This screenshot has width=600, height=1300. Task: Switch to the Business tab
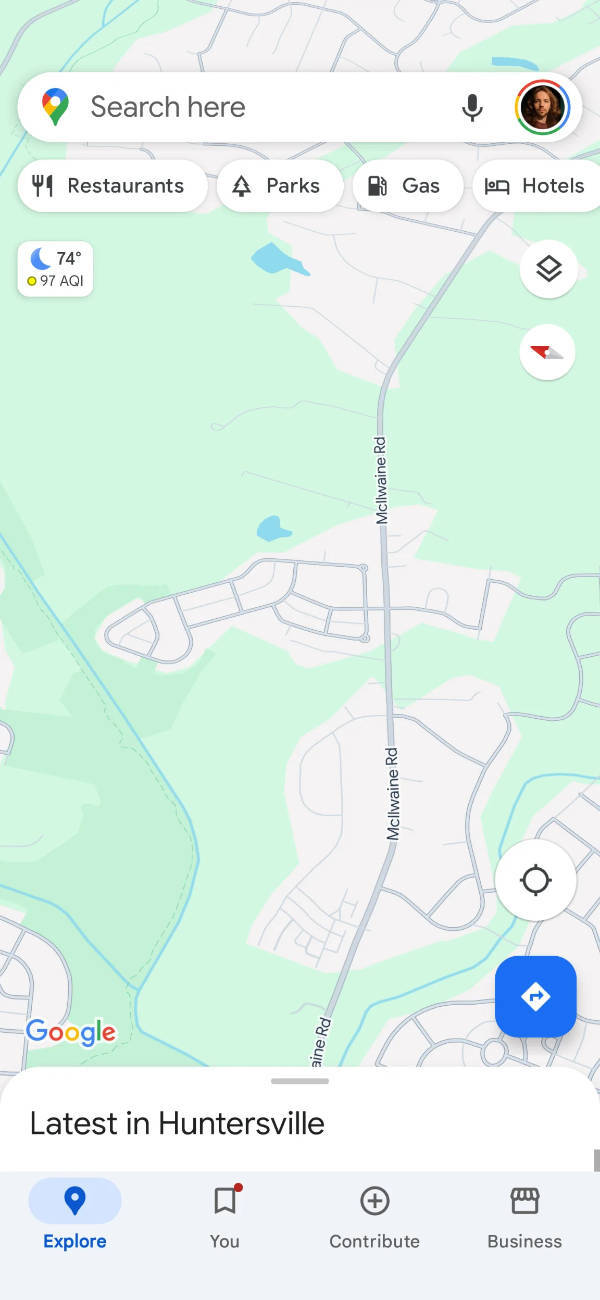[524, 1216]
